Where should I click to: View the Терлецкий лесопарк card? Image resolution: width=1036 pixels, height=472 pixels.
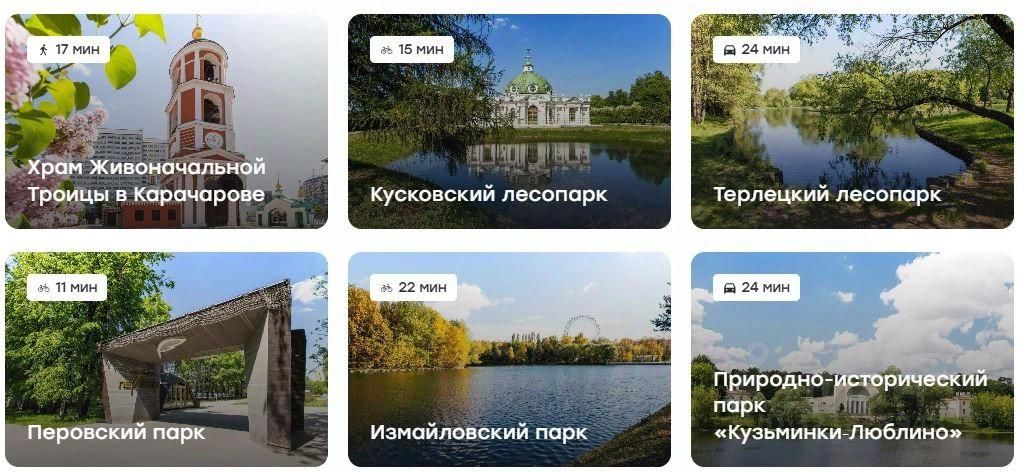tap(852, 121)
